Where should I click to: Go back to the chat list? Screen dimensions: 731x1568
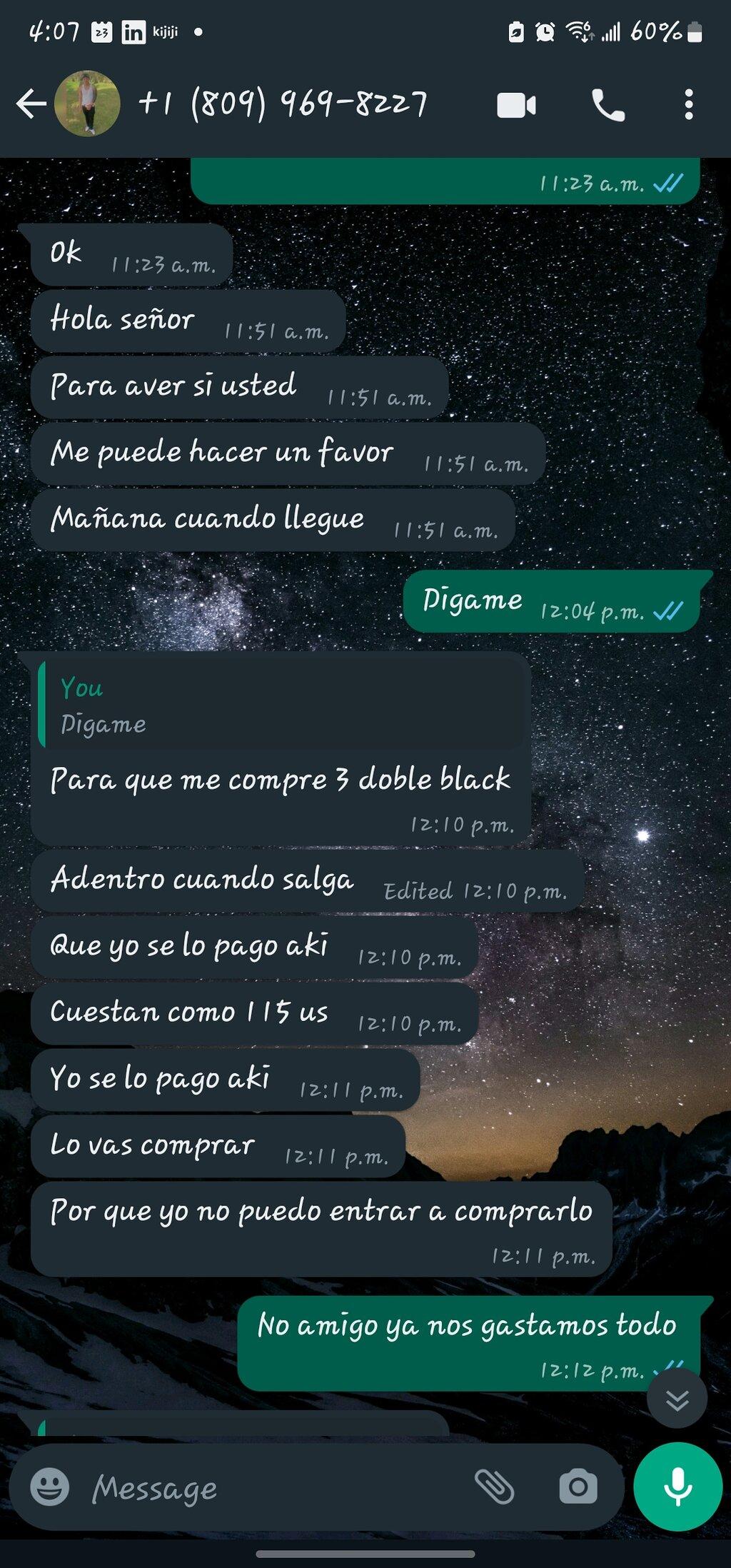pos(31,104)
